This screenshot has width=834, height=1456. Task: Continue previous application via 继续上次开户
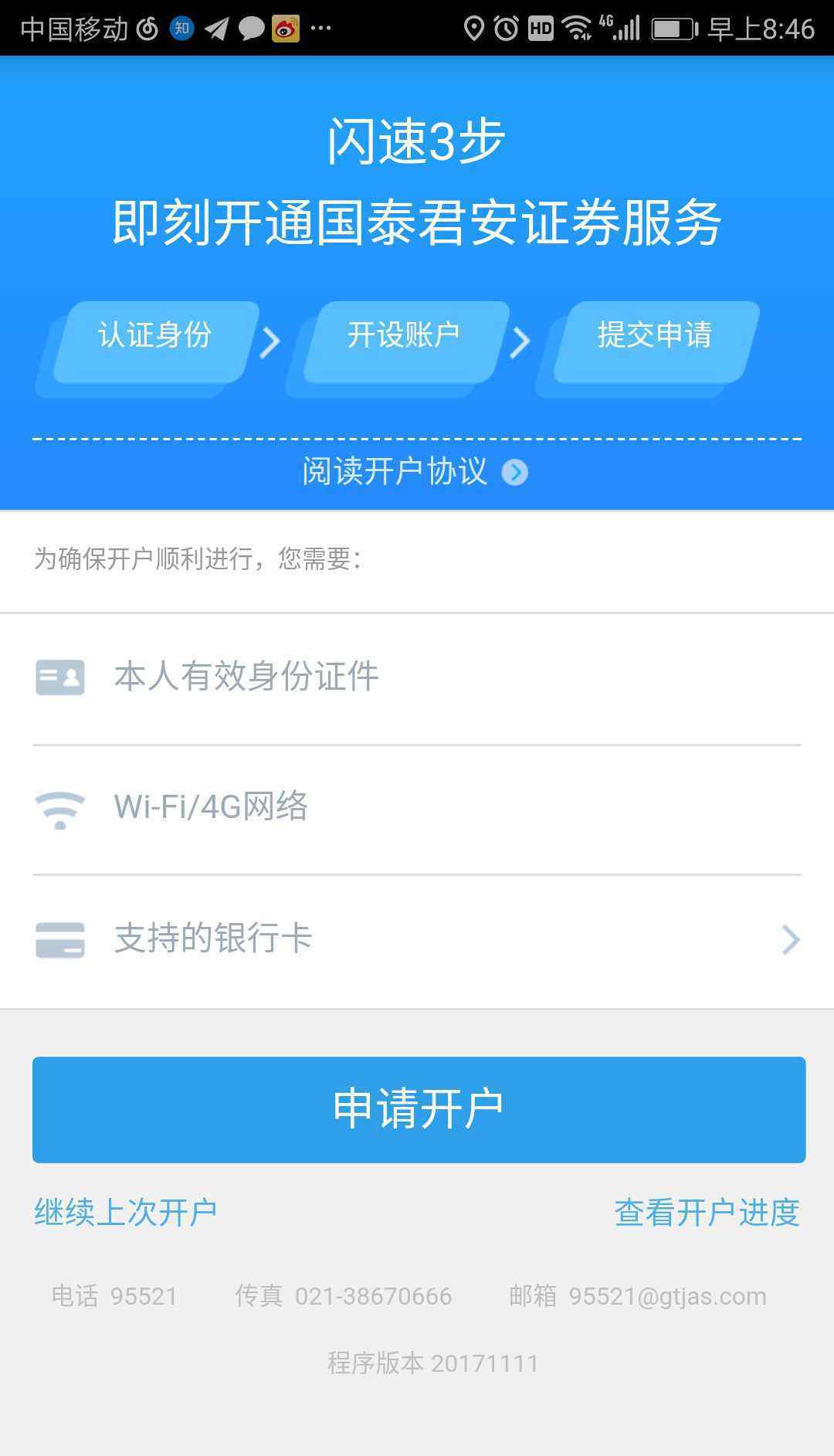click(125, 1212)
